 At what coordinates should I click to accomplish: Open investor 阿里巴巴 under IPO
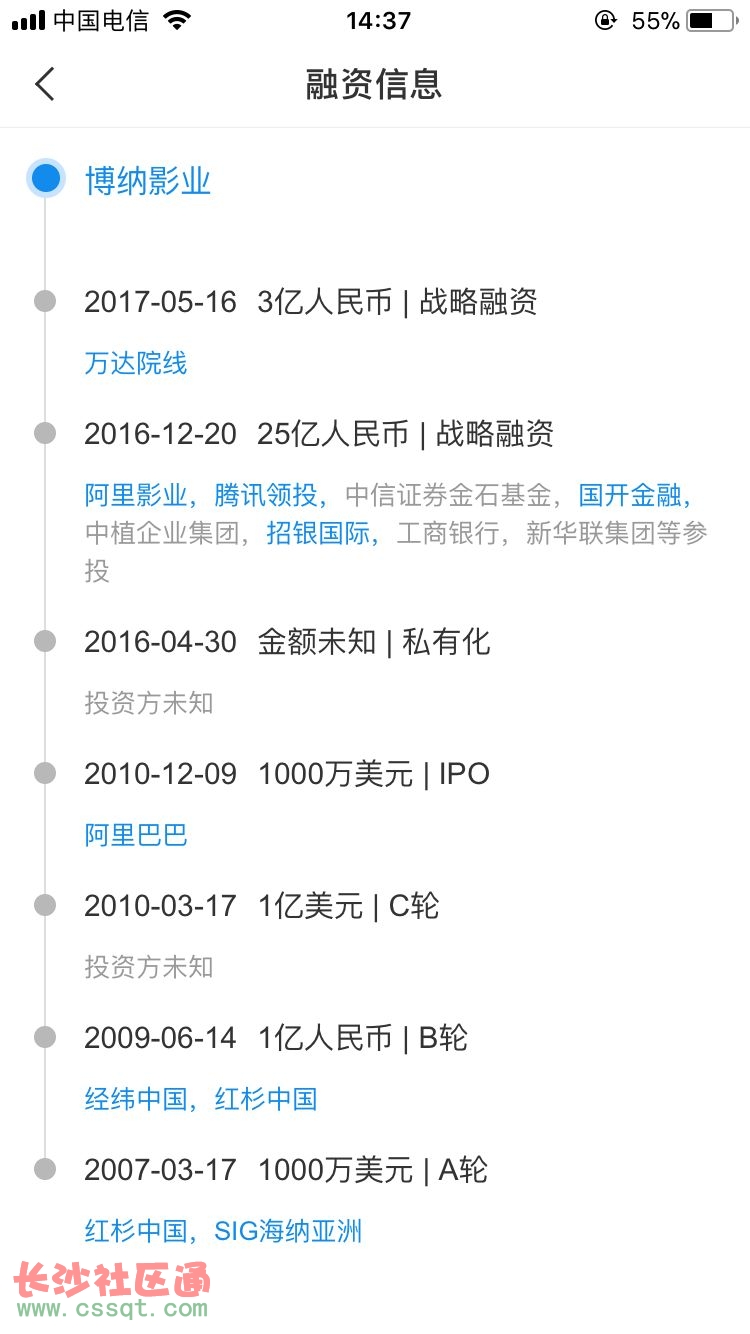tap(135, 835)
